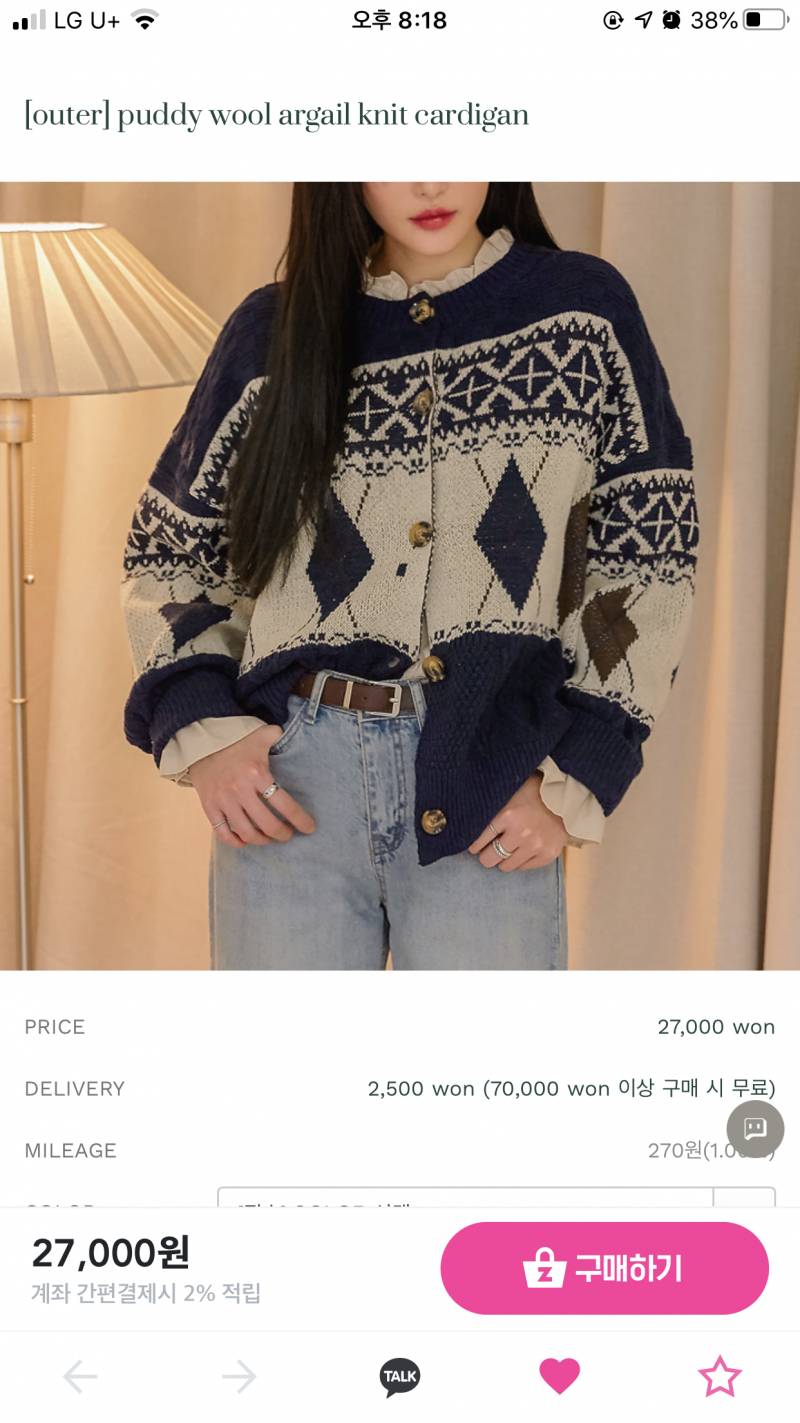Go forward with the right arrow
The image size is (800, 1423).
(239, 1377)
